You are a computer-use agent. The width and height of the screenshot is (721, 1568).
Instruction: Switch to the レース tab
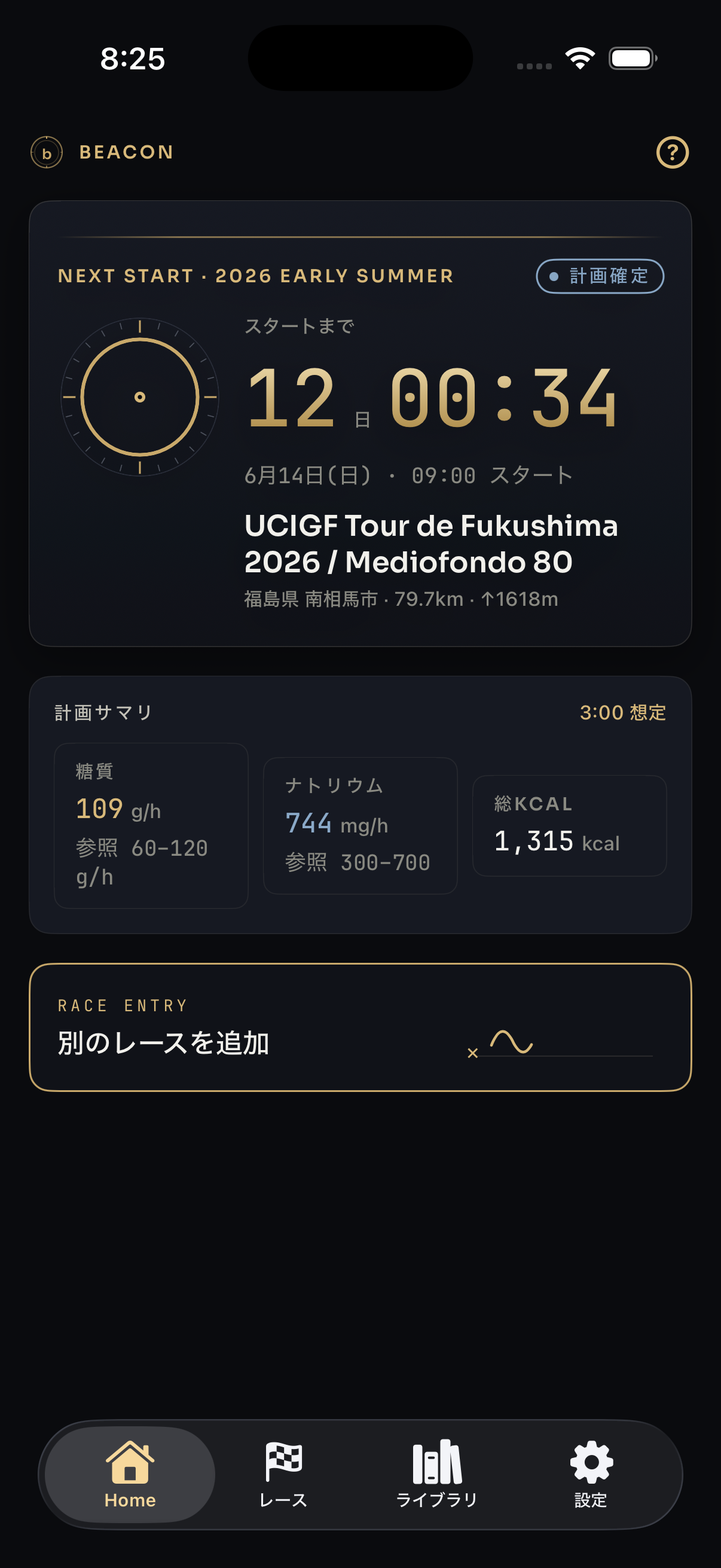coord(283,1474)
